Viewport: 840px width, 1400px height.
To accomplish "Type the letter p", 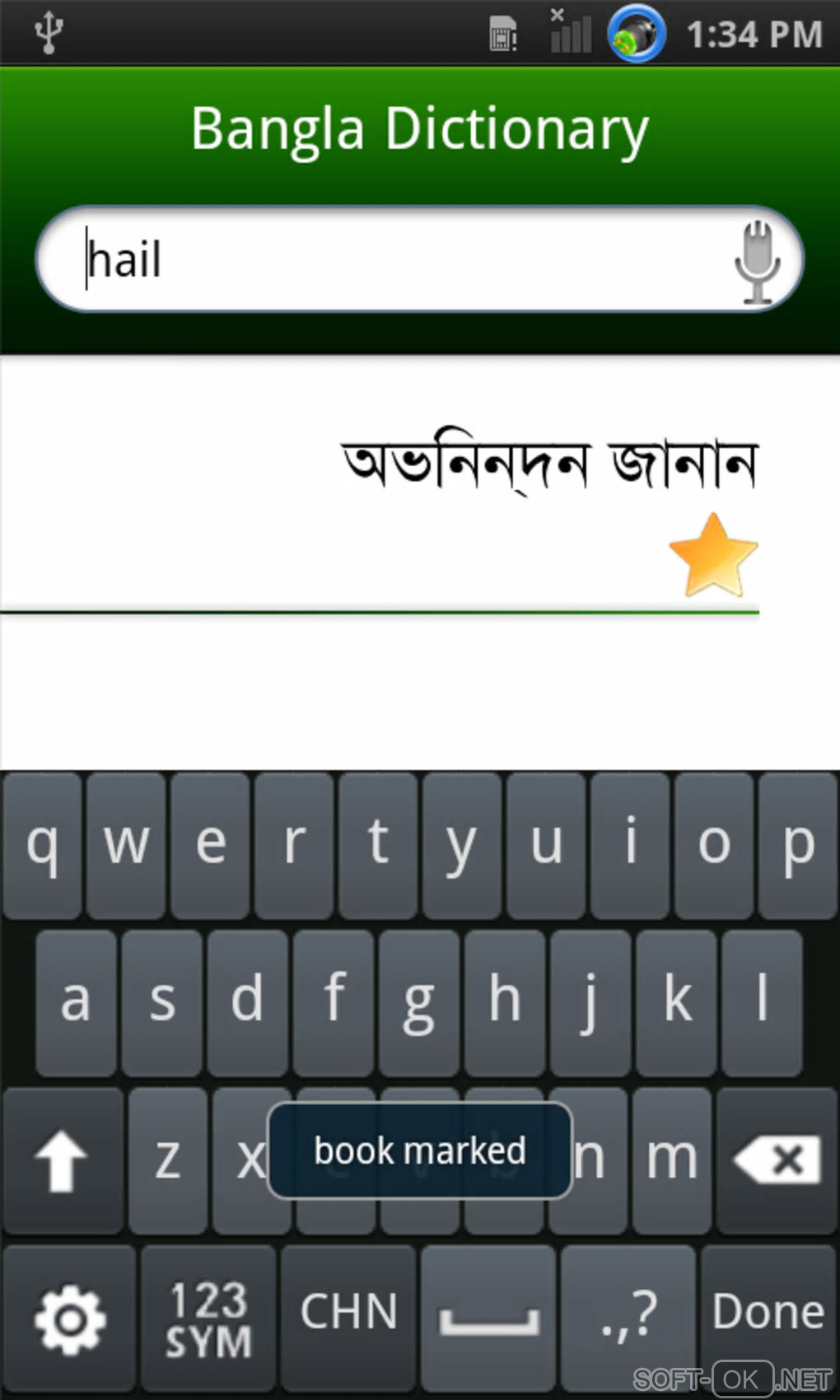I will [797, 845].
